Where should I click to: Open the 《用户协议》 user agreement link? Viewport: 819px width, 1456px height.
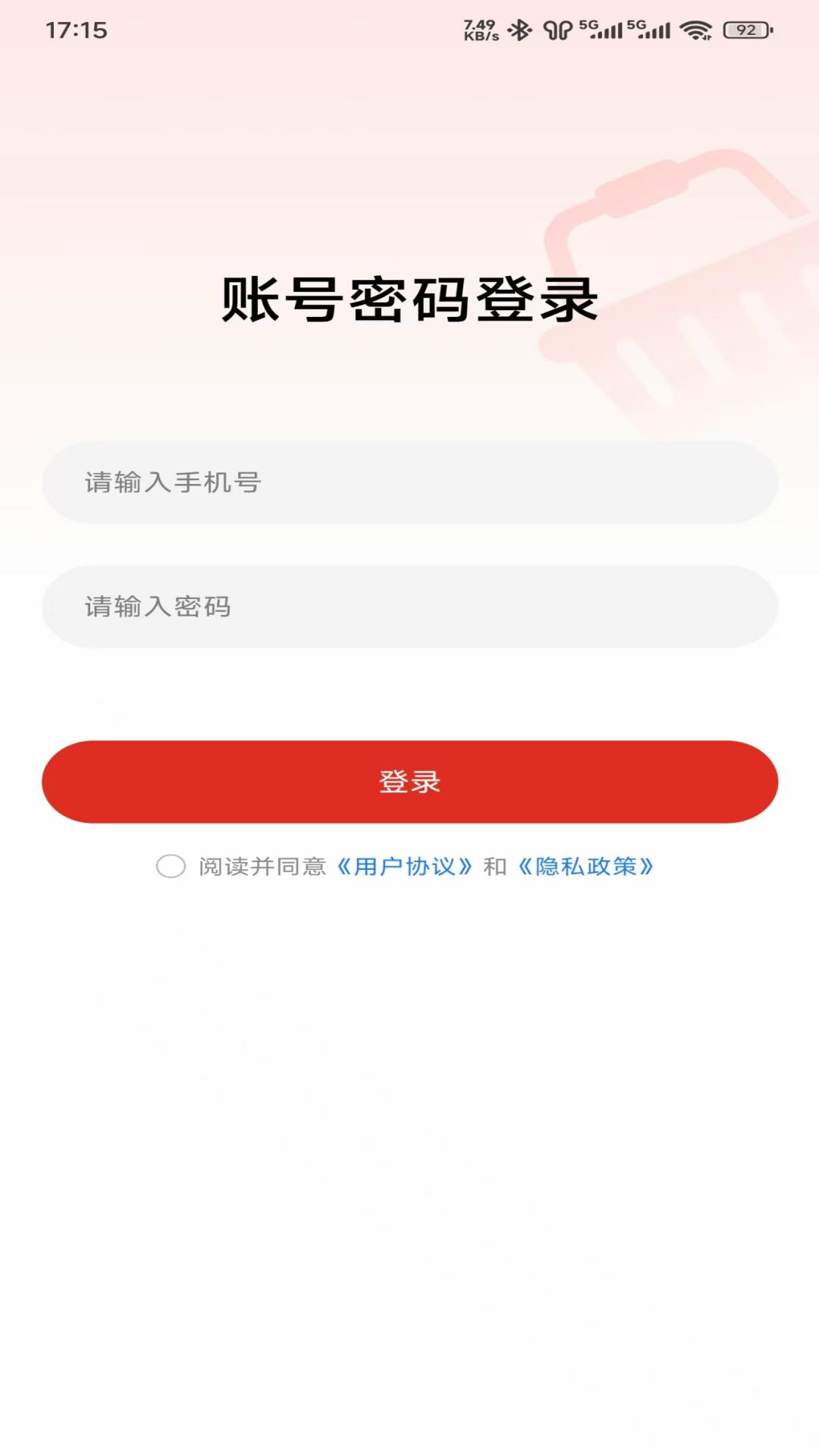click(407, 864)
